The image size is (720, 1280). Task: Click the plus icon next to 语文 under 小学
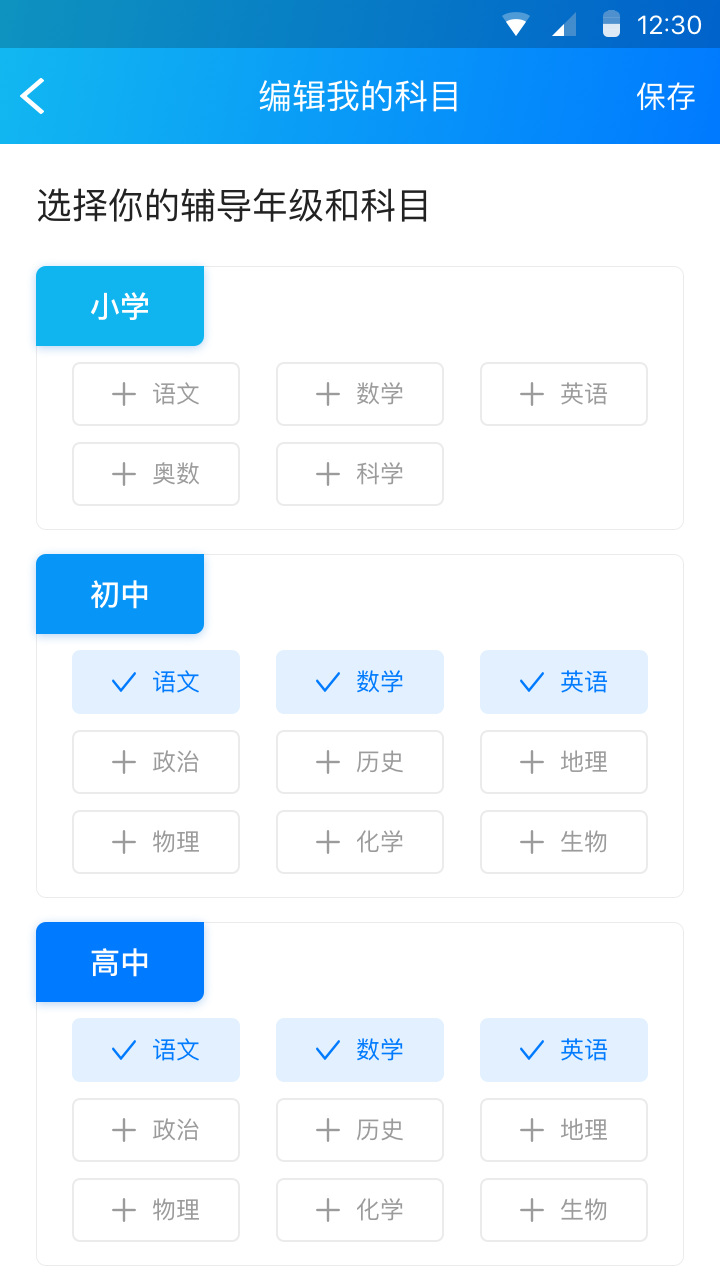click(x=123, y=394)
